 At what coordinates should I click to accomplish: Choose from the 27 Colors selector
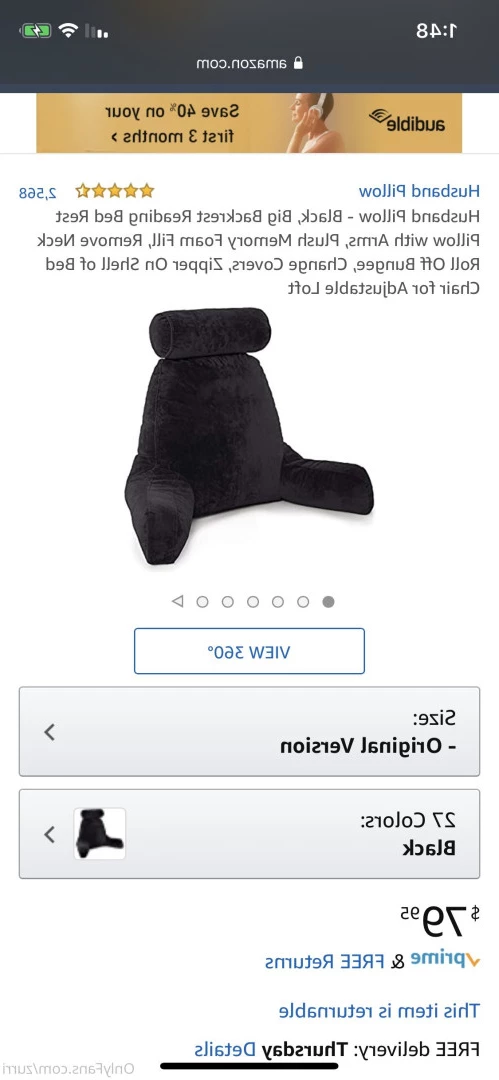pos(249,834)
